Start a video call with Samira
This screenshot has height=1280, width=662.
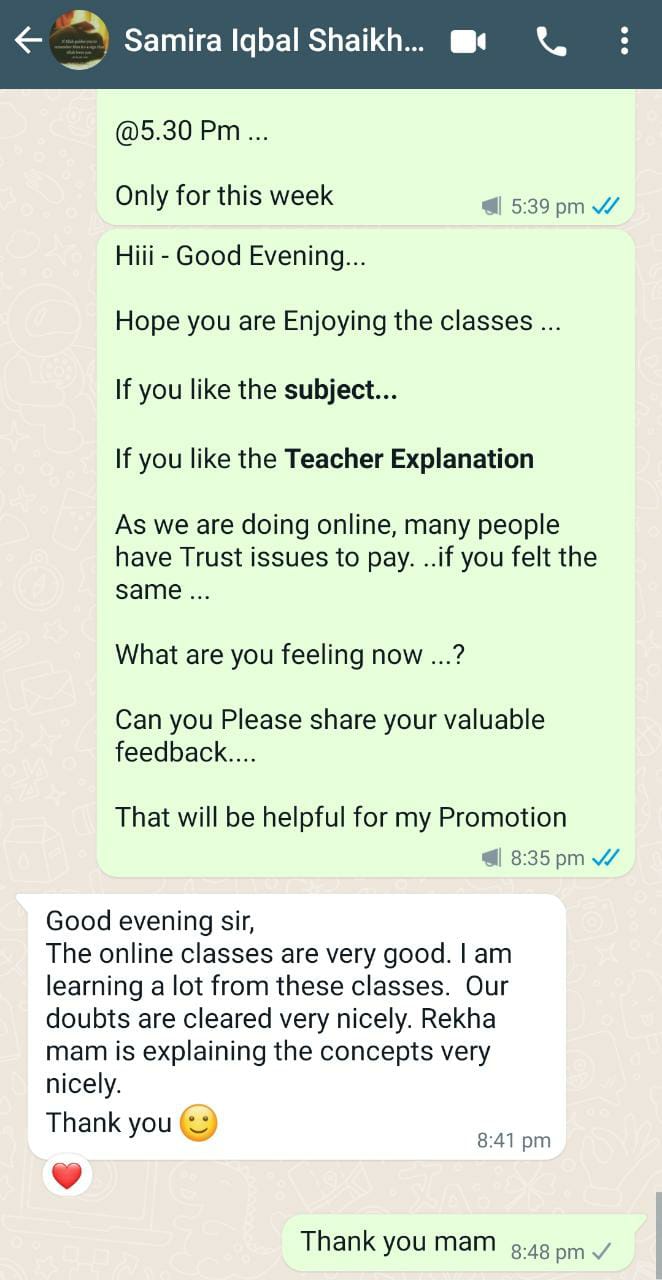[x=468, y=41]
